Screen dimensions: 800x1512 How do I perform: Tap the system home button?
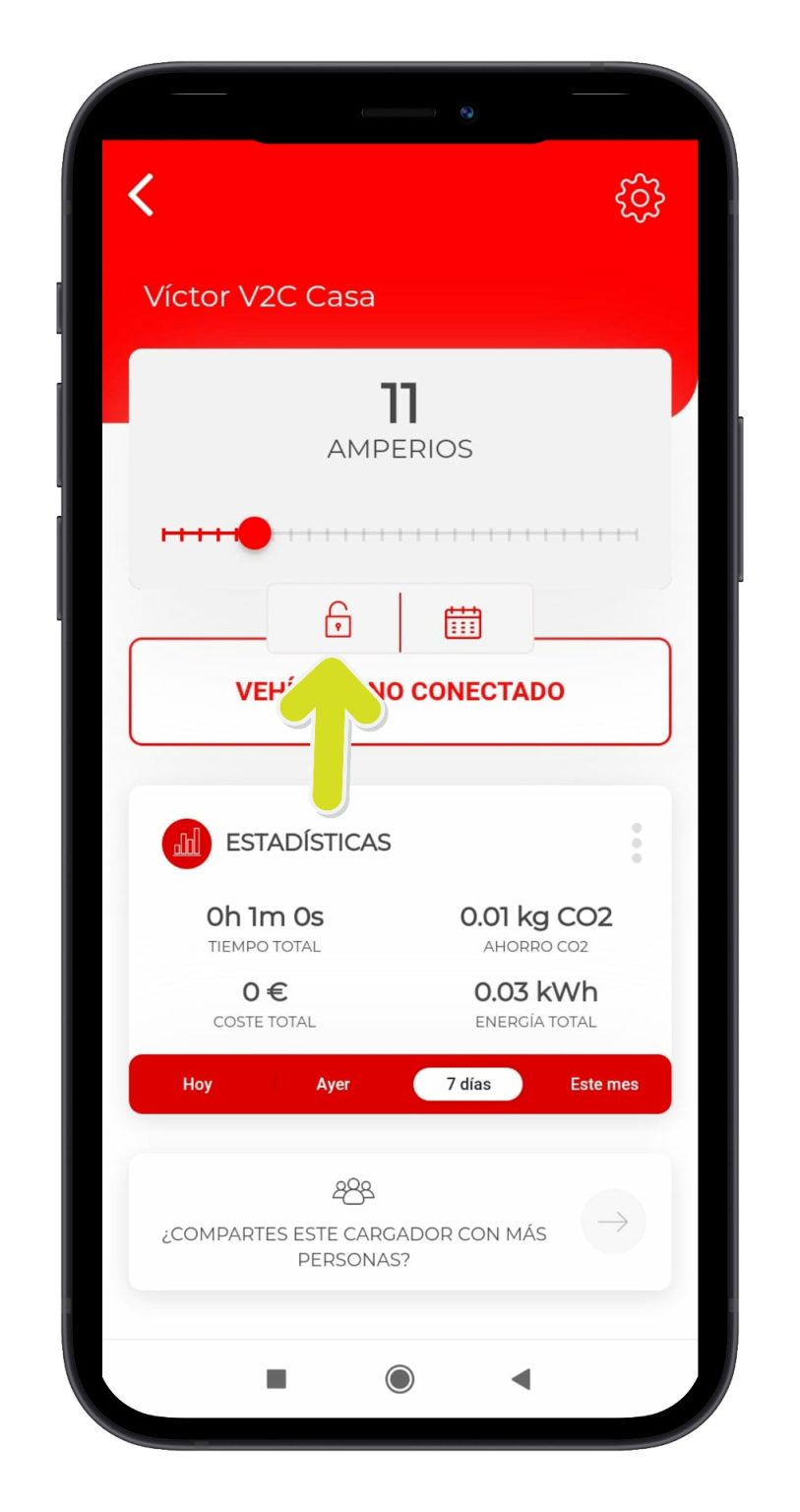click(x=400, y=1379)
